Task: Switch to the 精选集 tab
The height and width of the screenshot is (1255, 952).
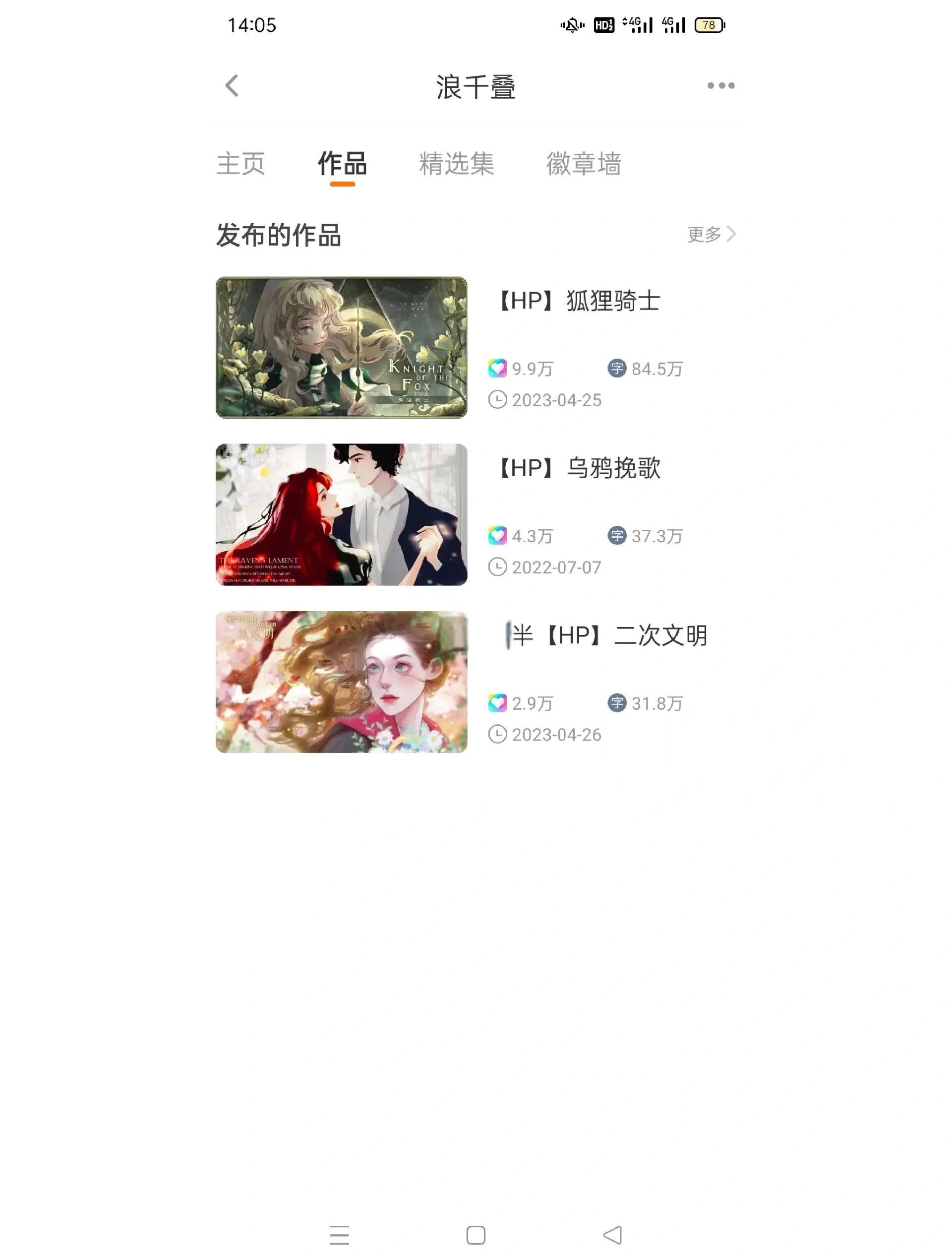Action: click(457, 164)
